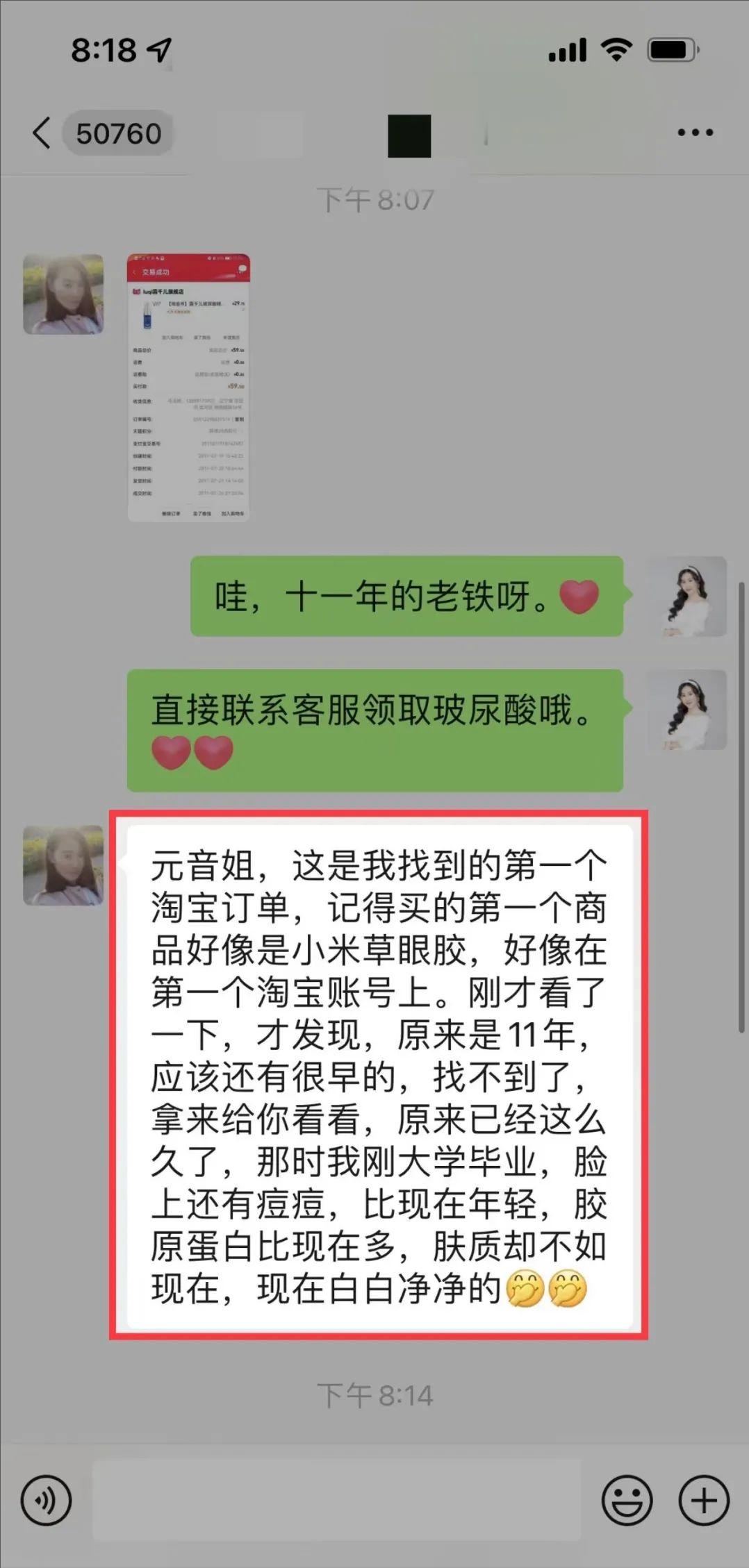Tap the cellular signal bars icon

pos(567,49)
